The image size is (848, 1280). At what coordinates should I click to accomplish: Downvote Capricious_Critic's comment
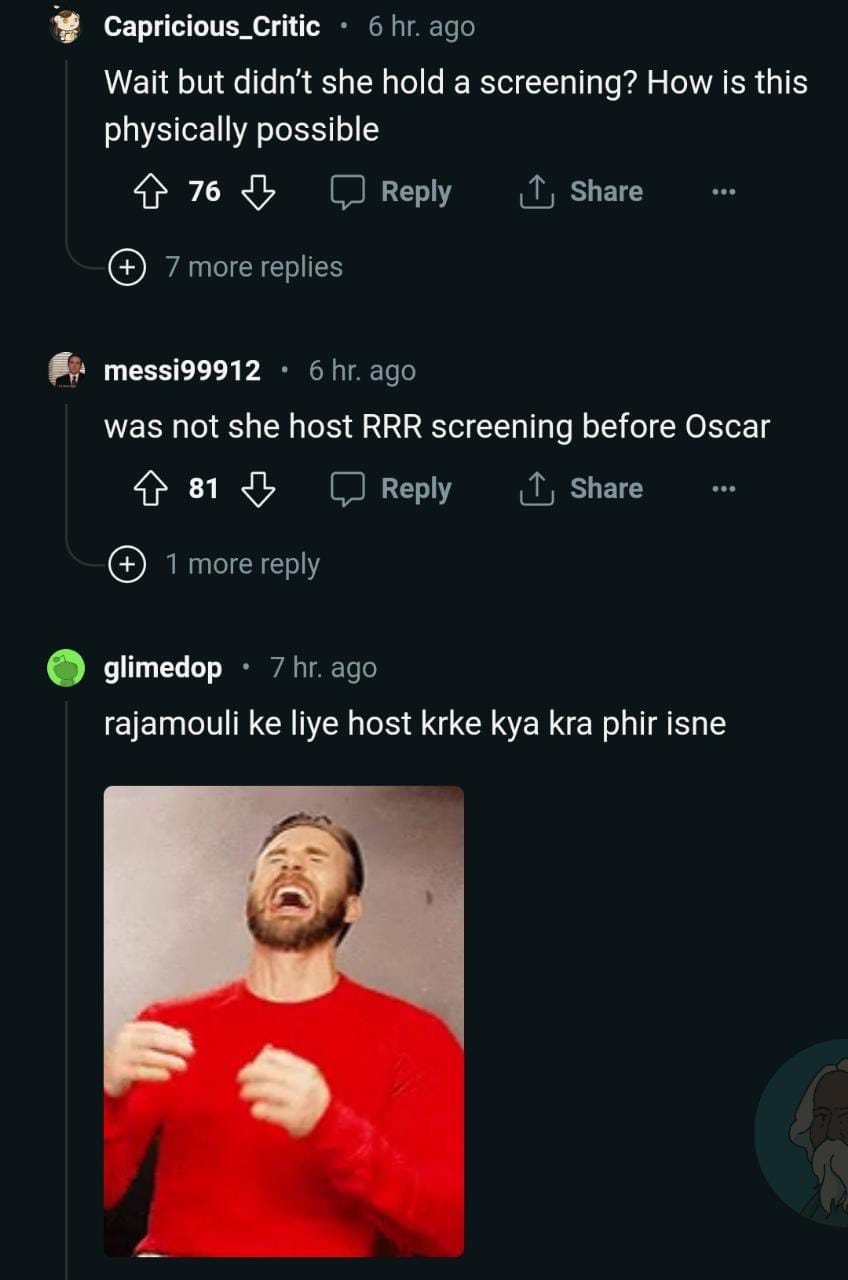tap(258, 191)
